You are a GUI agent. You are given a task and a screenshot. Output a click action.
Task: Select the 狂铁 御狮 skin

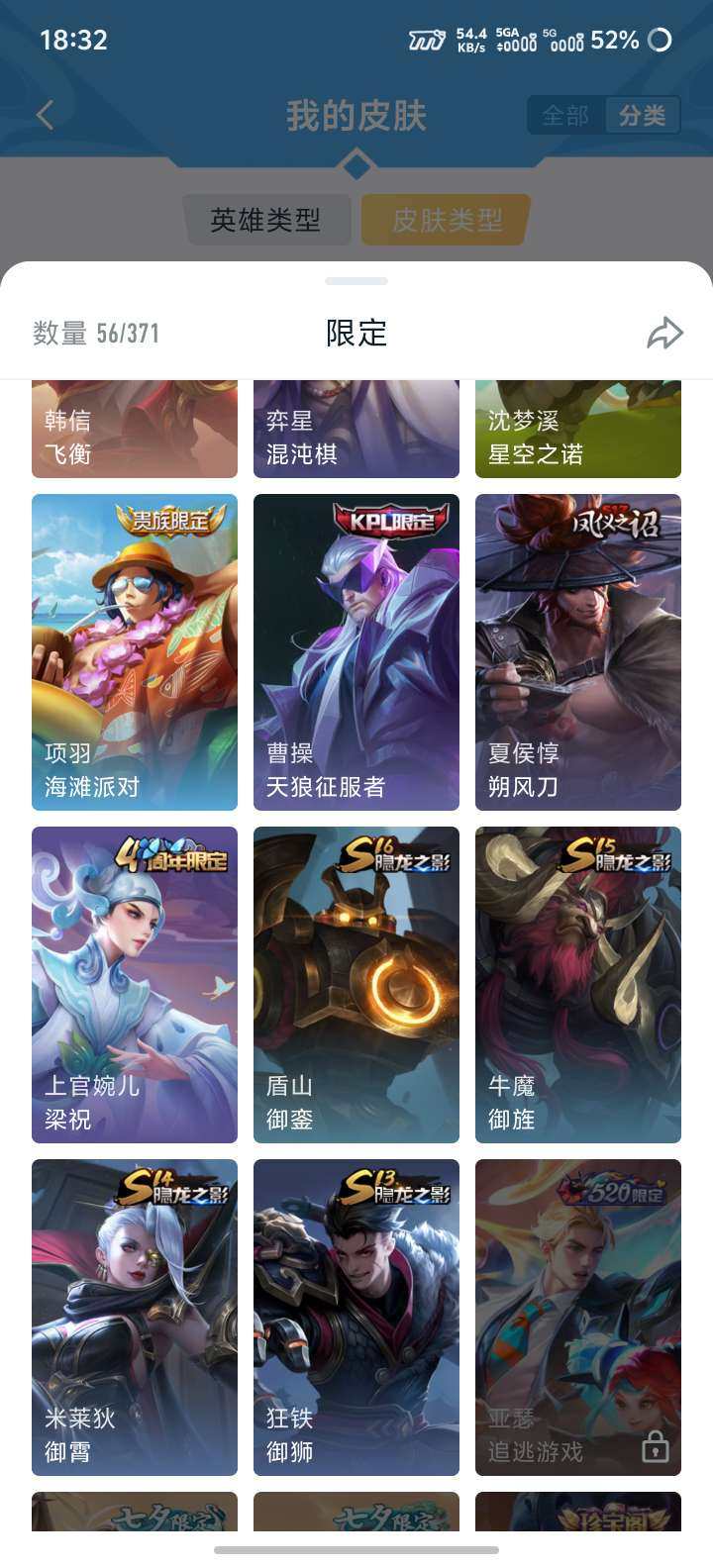(x=356, y=1316)
